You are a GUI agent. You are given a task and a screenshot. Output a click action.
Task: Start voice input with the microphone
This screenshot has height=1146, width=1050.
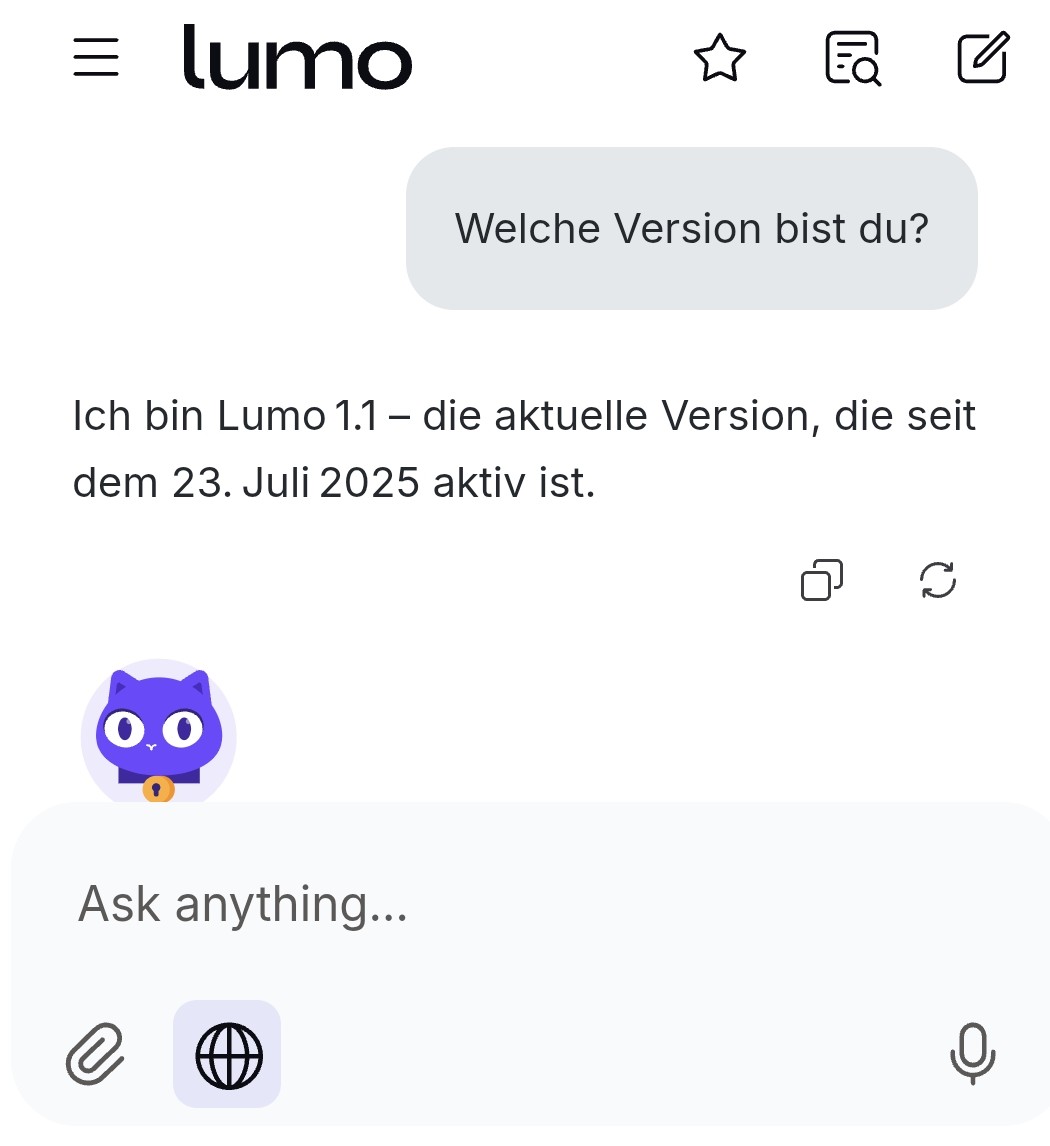pyautogui.click(x=972, y=1054)
